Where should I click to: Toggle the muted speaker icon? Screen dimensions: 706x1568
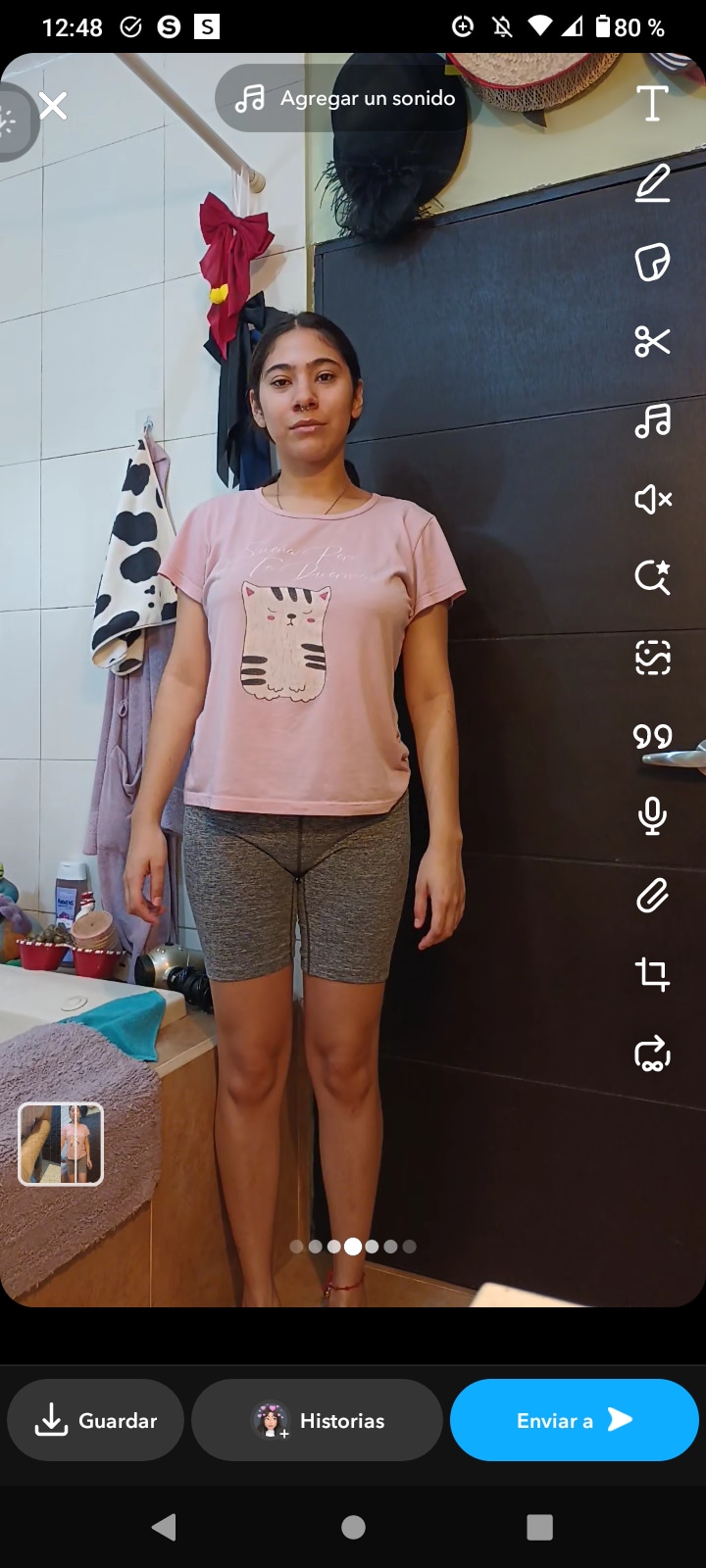pos(653,500)
